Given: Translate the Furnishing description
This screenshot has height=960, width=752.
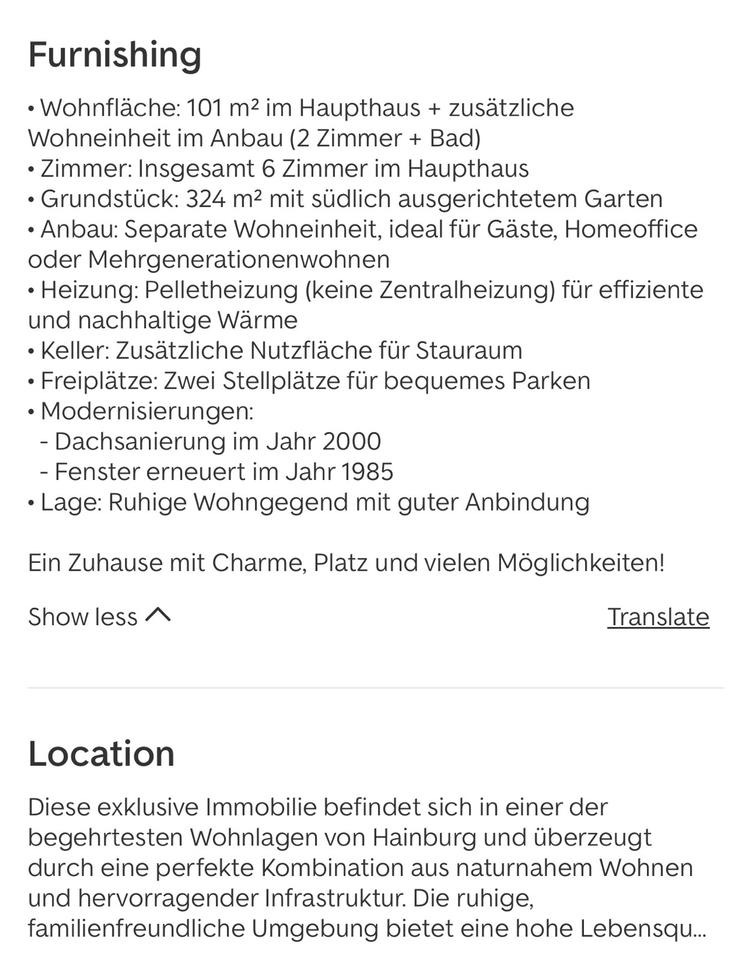Looking at the screenshot, I should (x=658, y=617).
